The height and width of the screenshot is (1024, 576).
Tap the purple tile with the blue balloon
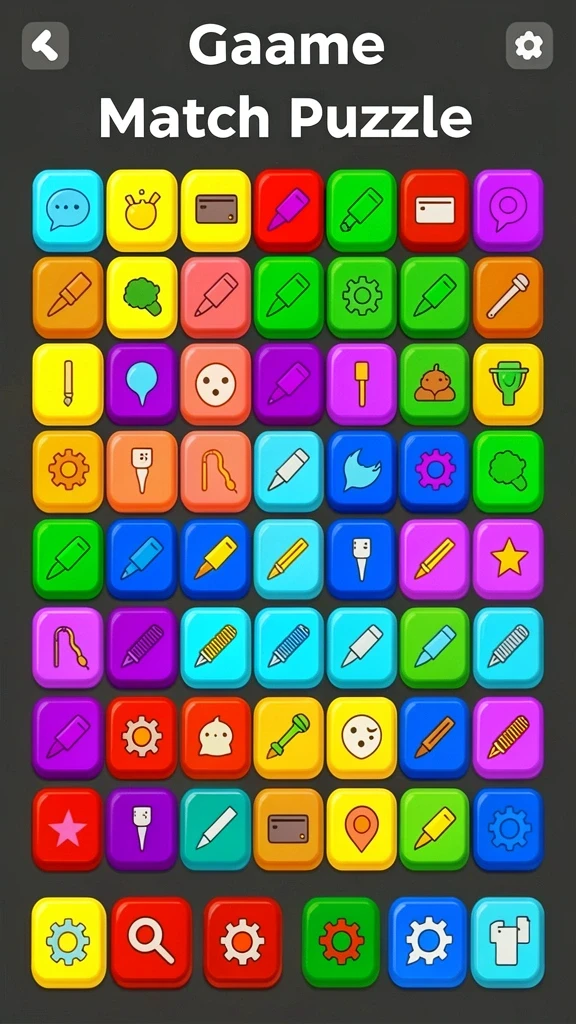click(142, 384)
